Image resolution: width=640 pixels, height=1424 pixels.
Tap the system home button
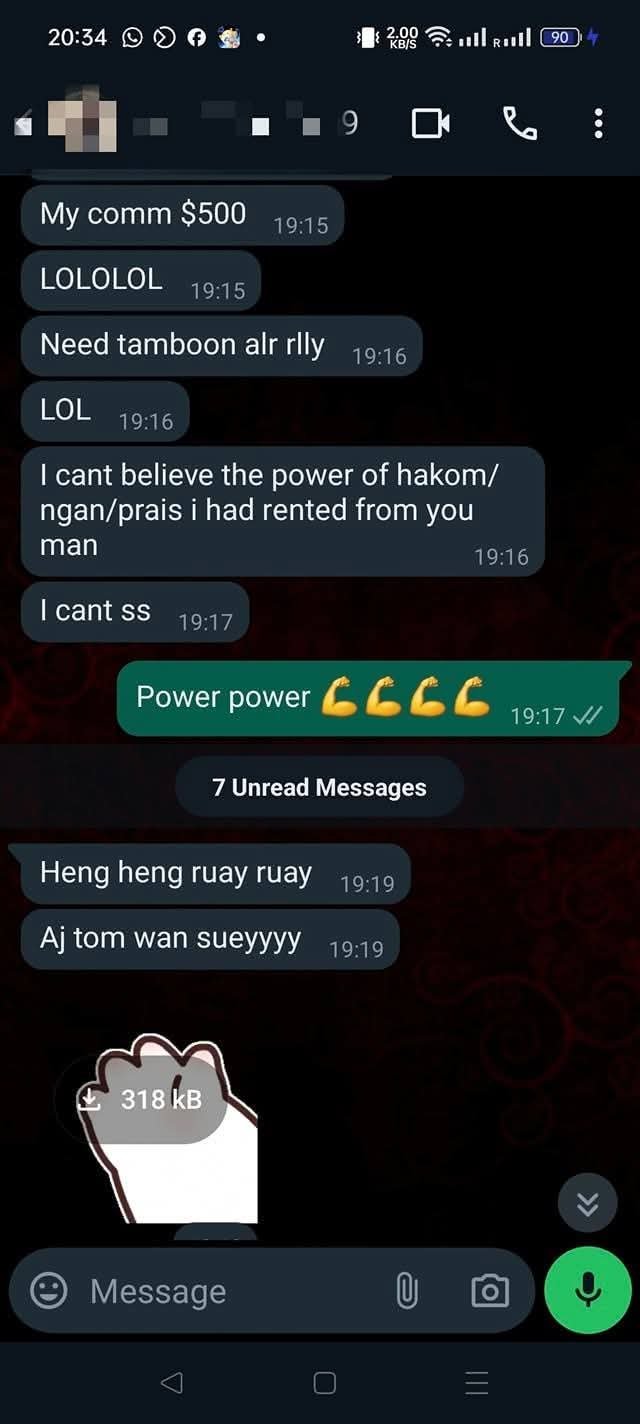(324, 1383)
